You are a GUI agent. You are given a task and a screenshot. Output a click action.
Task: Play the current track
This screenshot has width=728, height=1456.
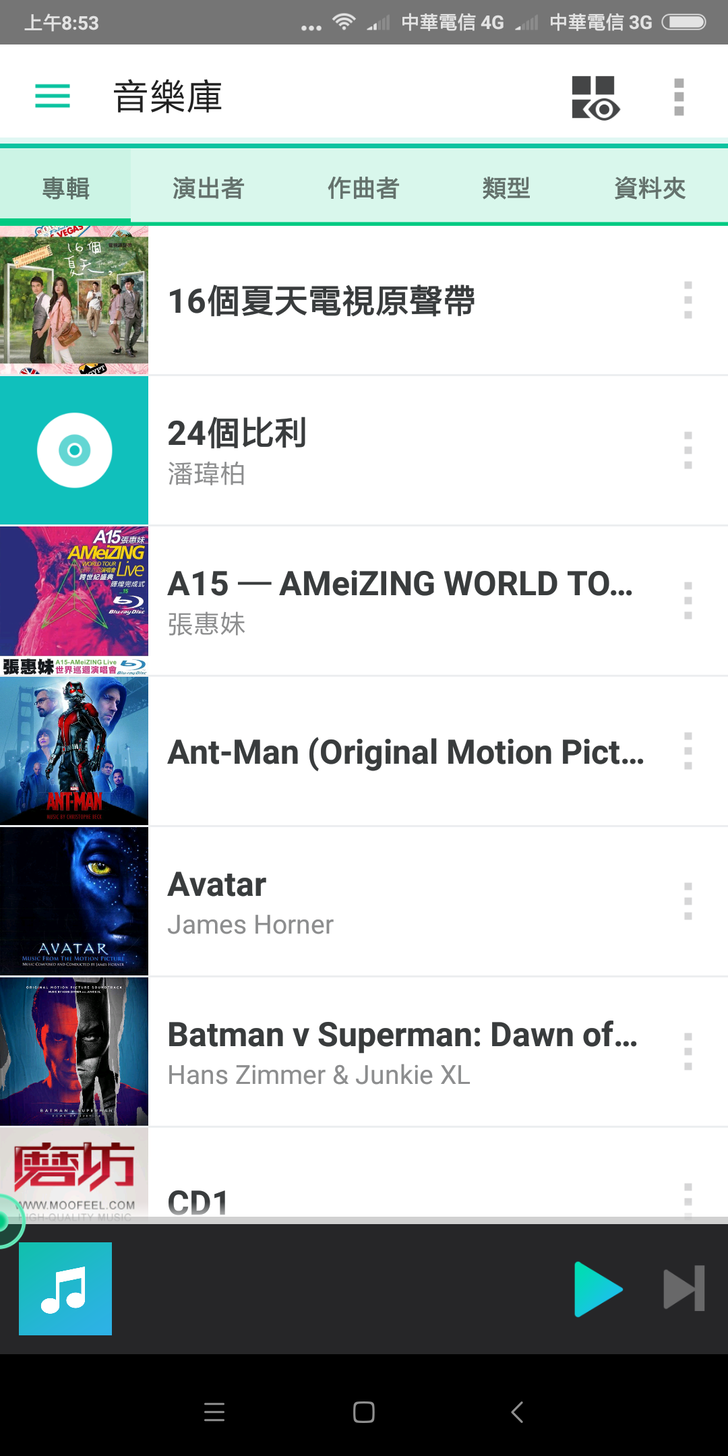(598, 1289)
